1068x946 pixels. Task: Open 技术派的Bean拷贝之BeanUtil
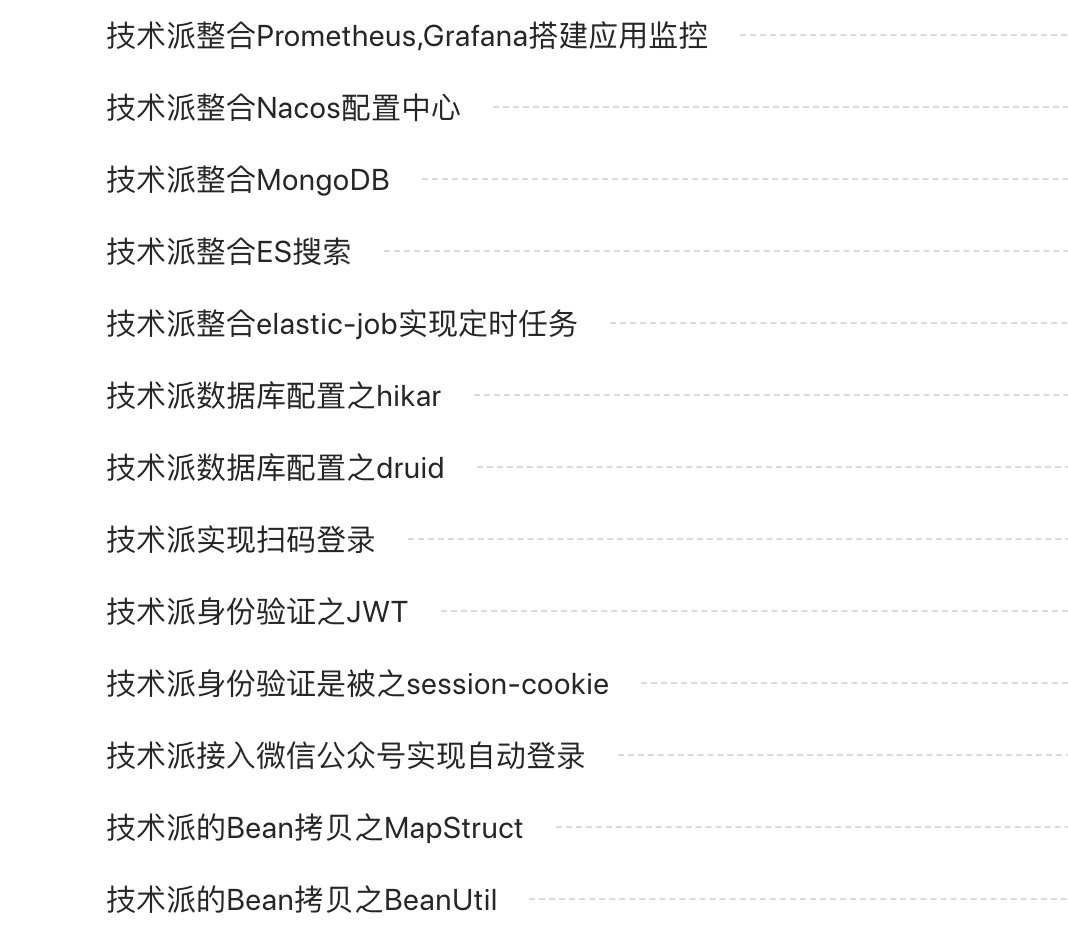tap(302, 900)
